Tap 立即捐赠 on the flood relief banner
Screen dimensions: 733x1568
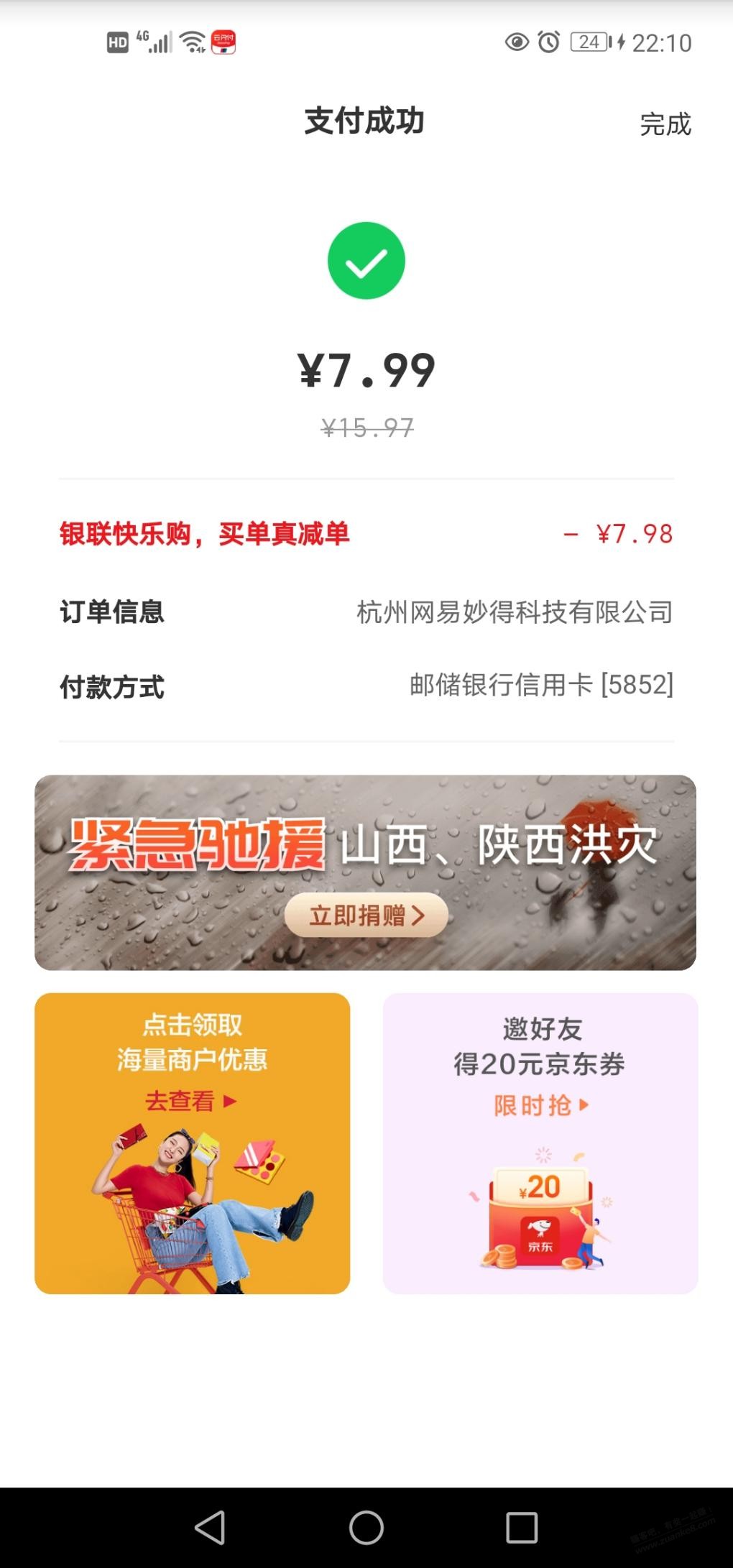(366, 915)
